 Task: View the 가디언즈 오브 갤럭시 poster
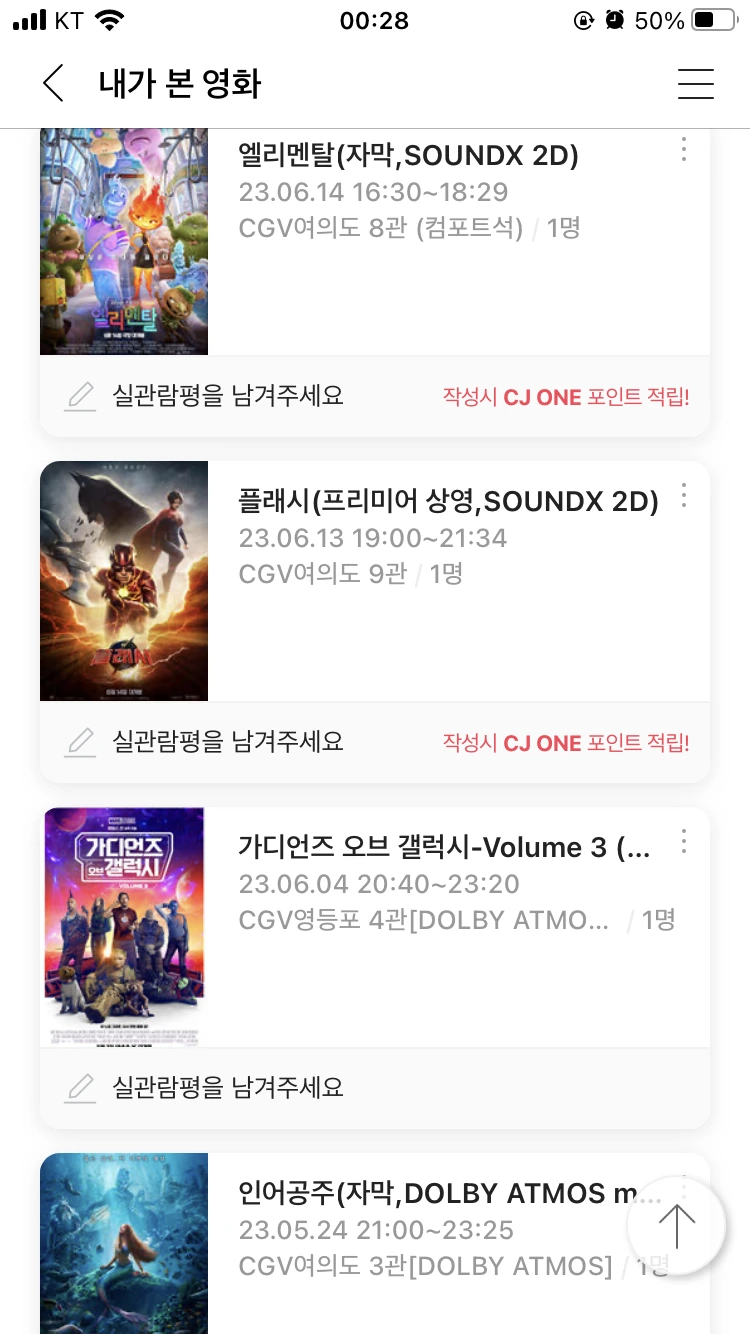coord(124,927)
